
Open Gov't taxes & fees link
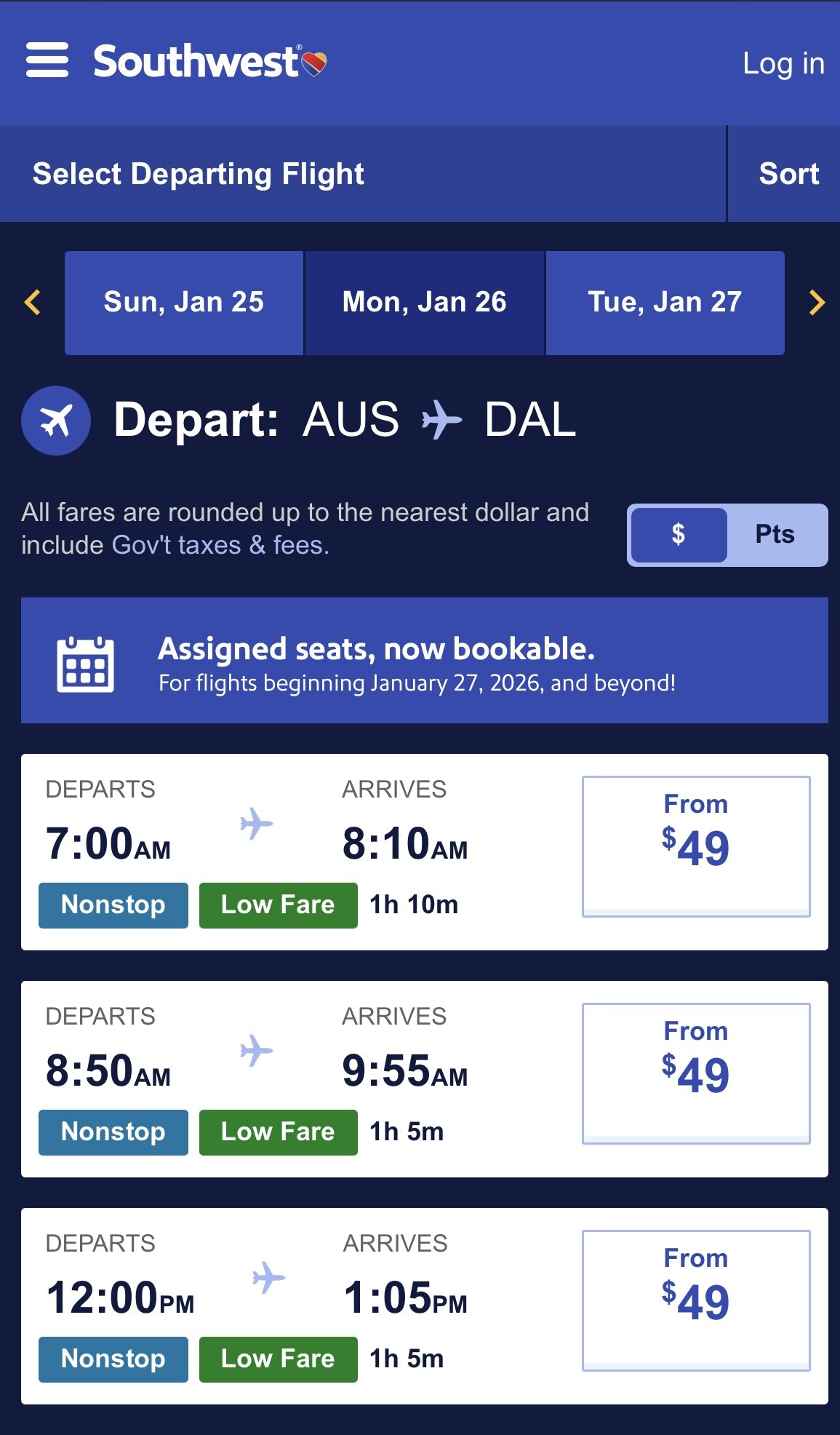click(x=220, y=545)
